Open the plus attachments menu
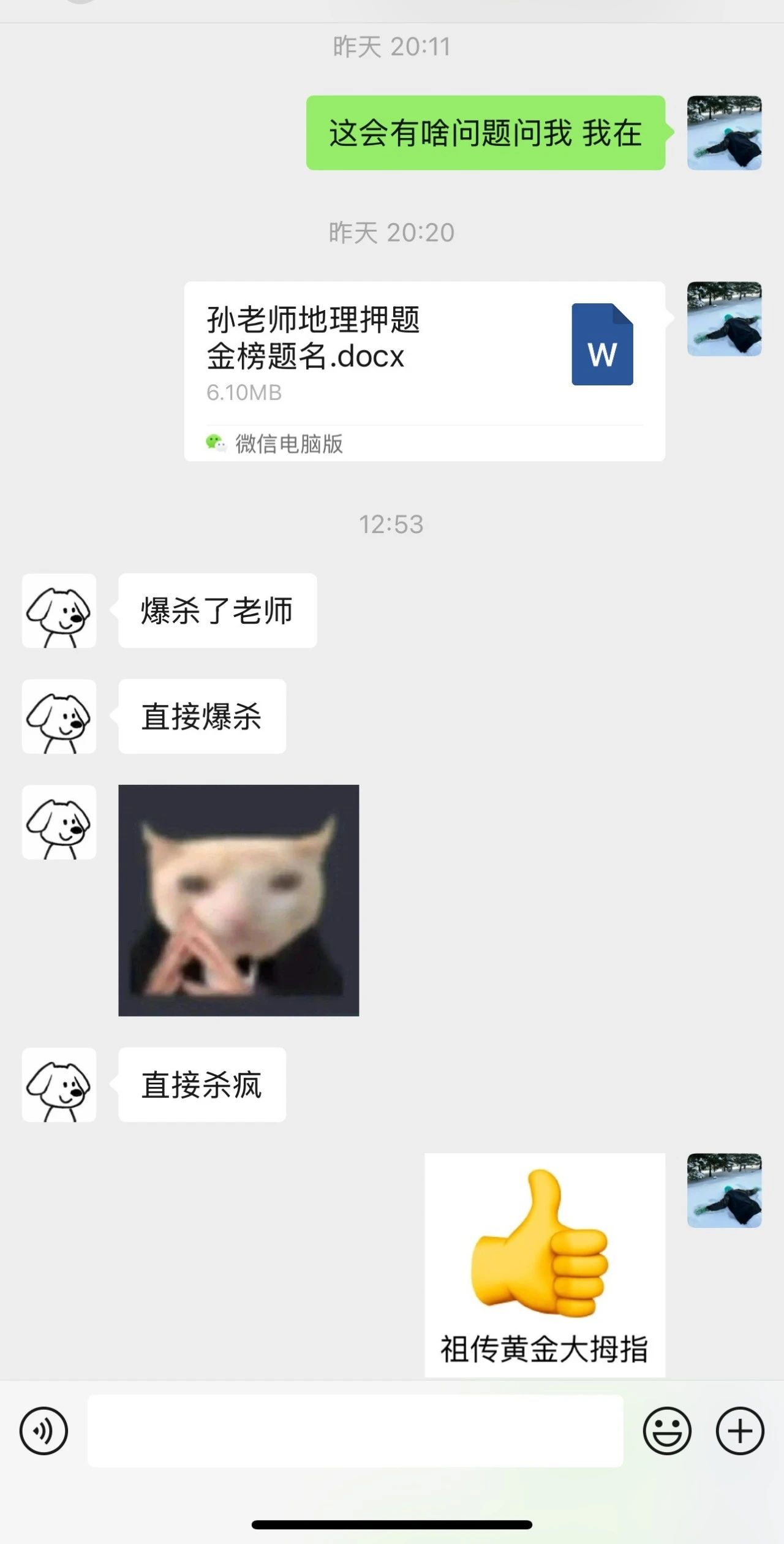Screen dimensions: 784x1544 740,1431
